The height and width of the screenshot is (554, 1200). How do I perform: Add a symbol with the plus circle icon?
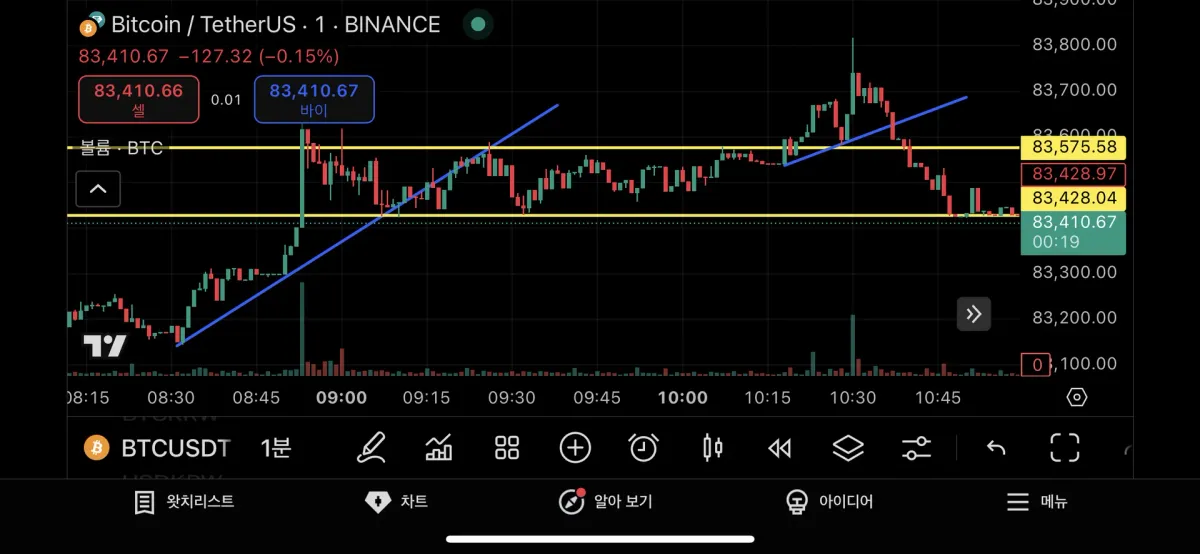click(x=575, y=448)
